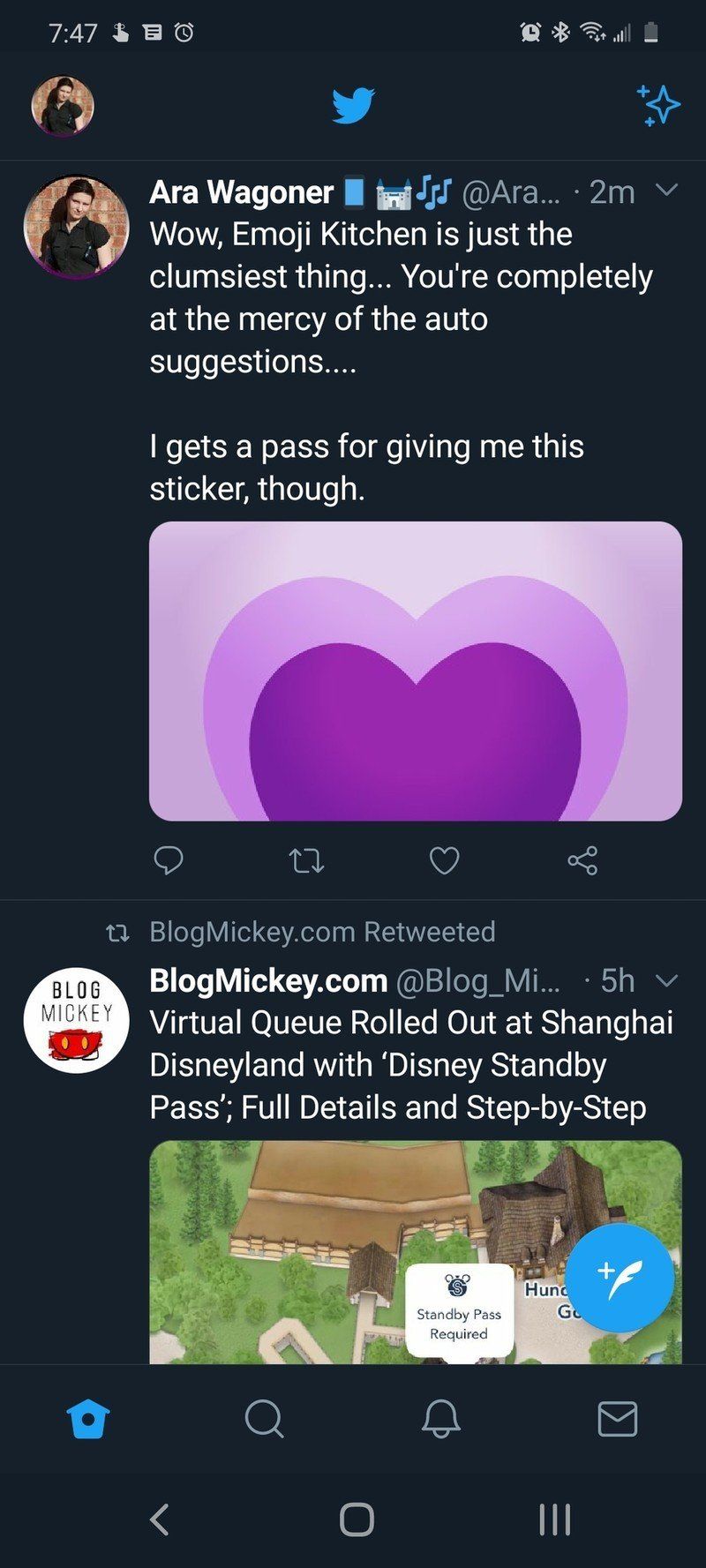Switch to the Home tab
The height and width of the screenshot is (1568, 706).
tap(88, 1420)
